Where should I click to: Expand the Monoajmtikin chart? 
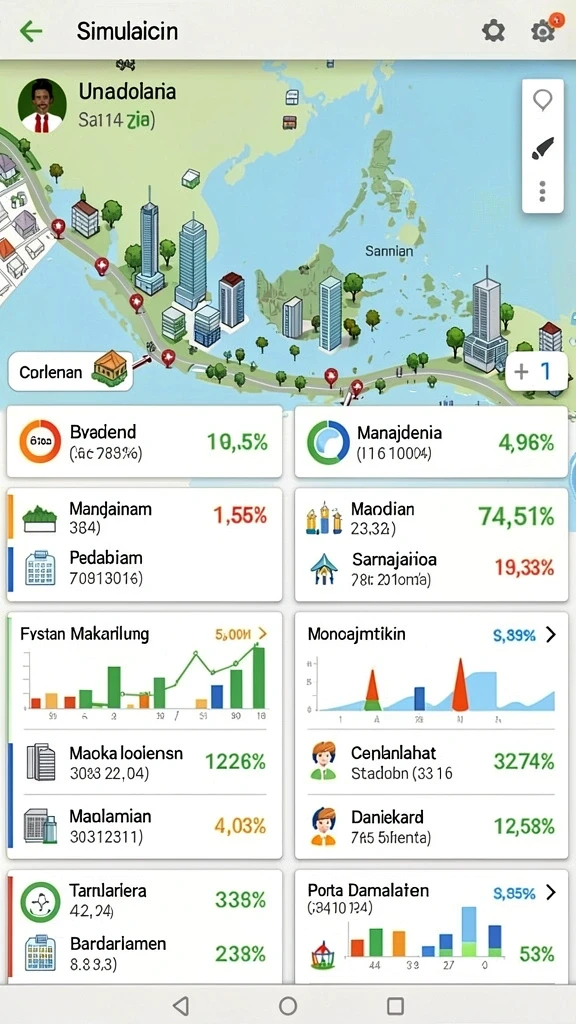click(550, 634)
